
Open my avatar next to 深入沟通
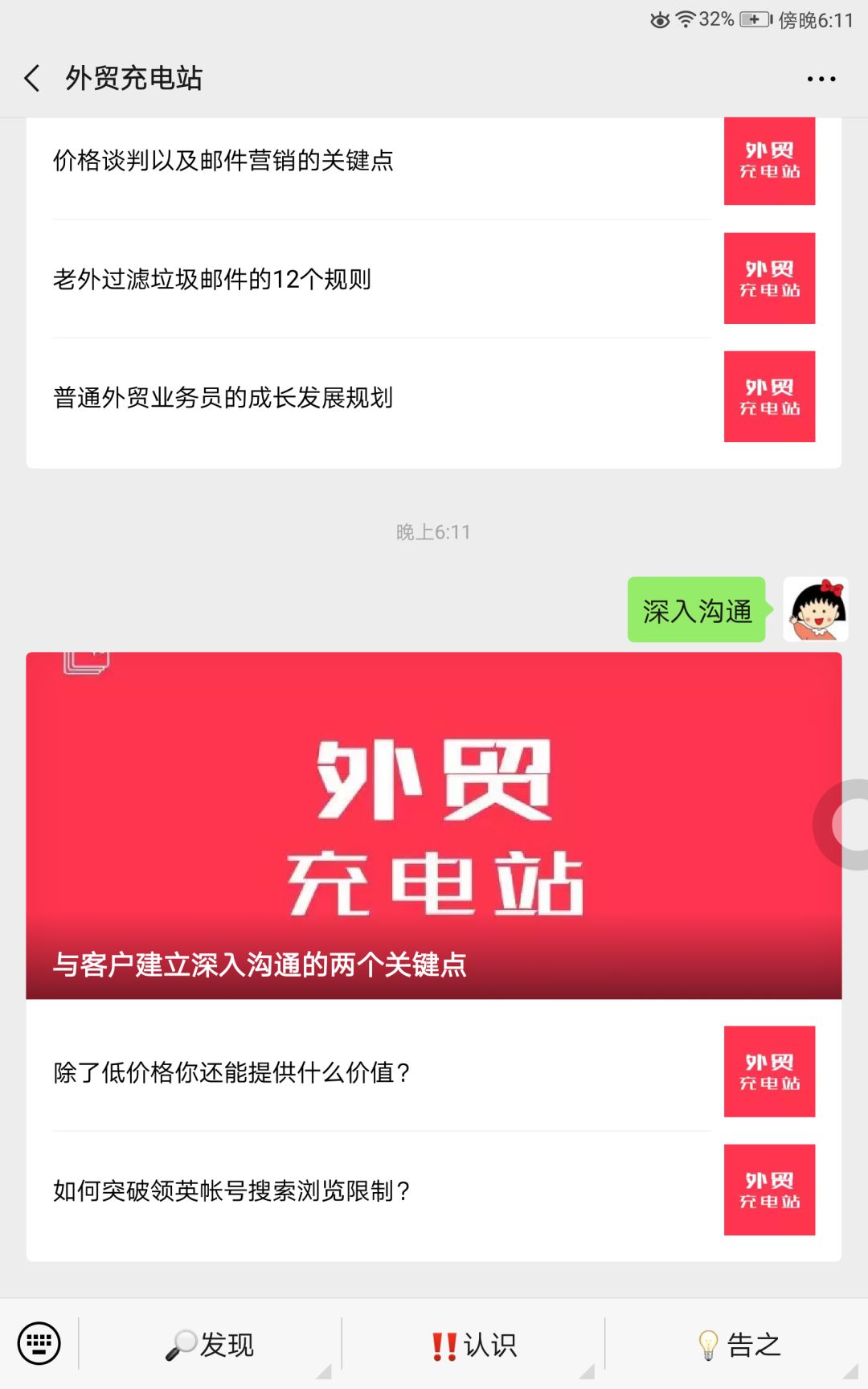click(815, 609)
